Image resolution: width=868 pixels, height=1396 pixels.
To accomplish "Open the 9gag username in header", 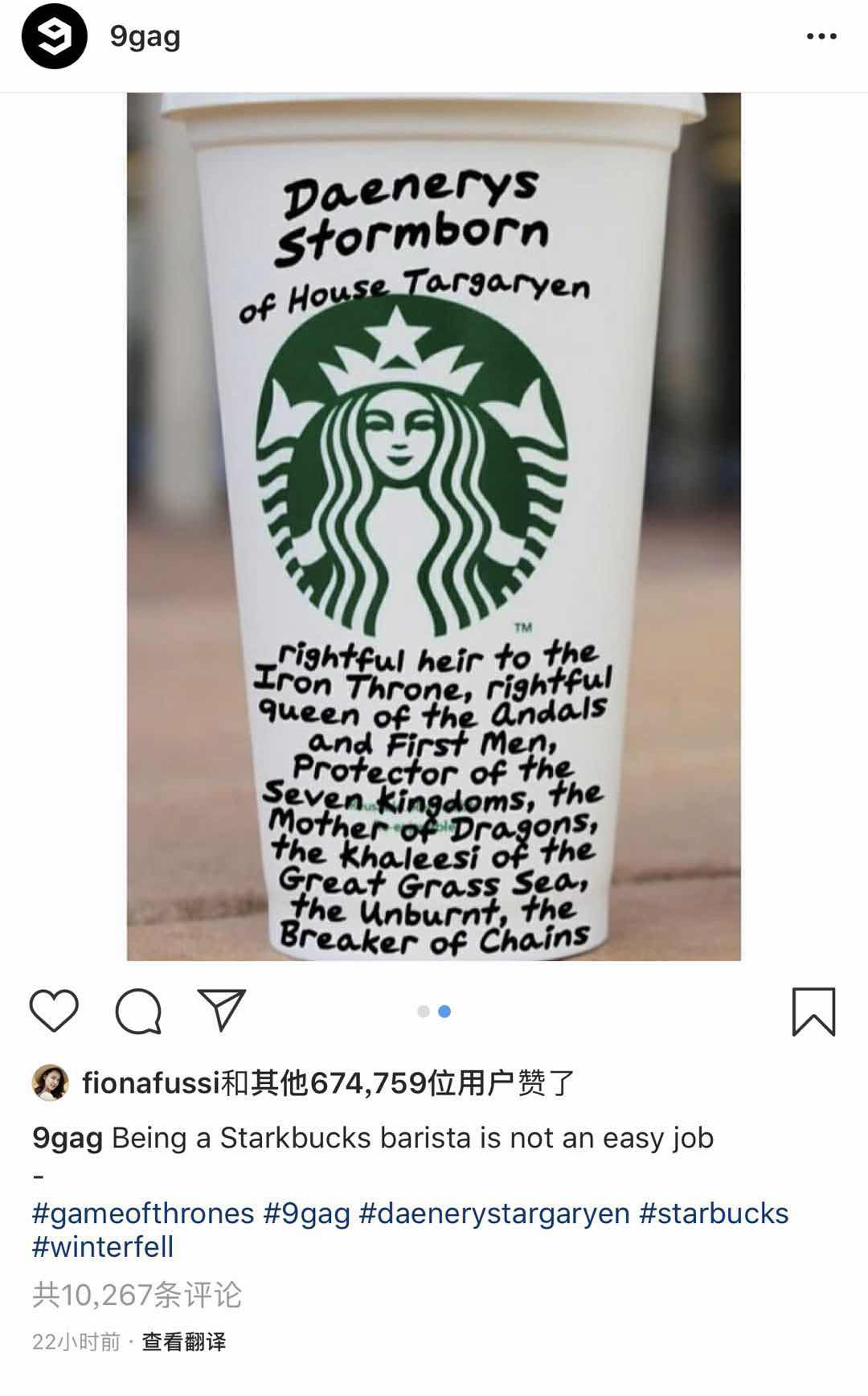I will tap(145, 37).
